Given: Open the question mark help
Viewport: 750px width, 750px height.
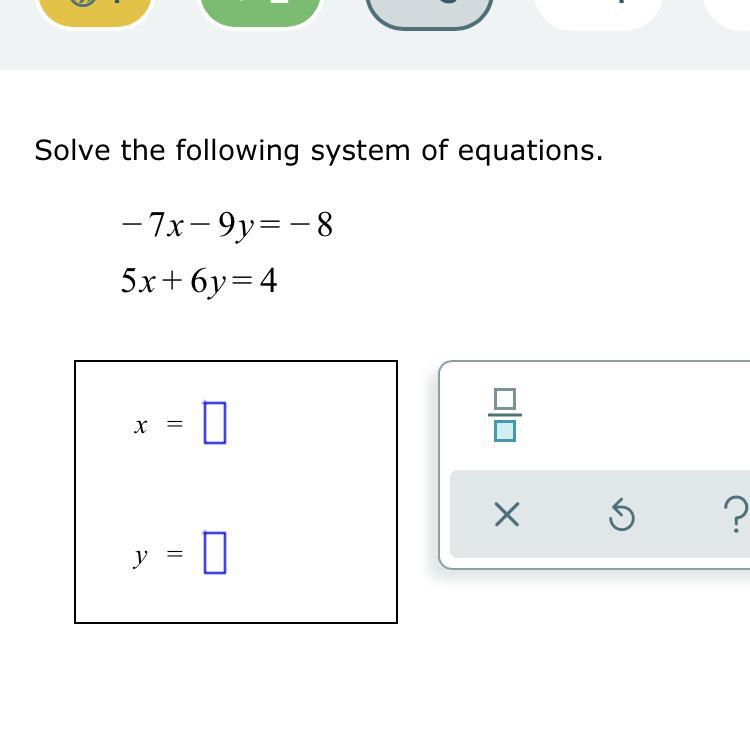Looking at the screenshot, I should click(734, 515).
